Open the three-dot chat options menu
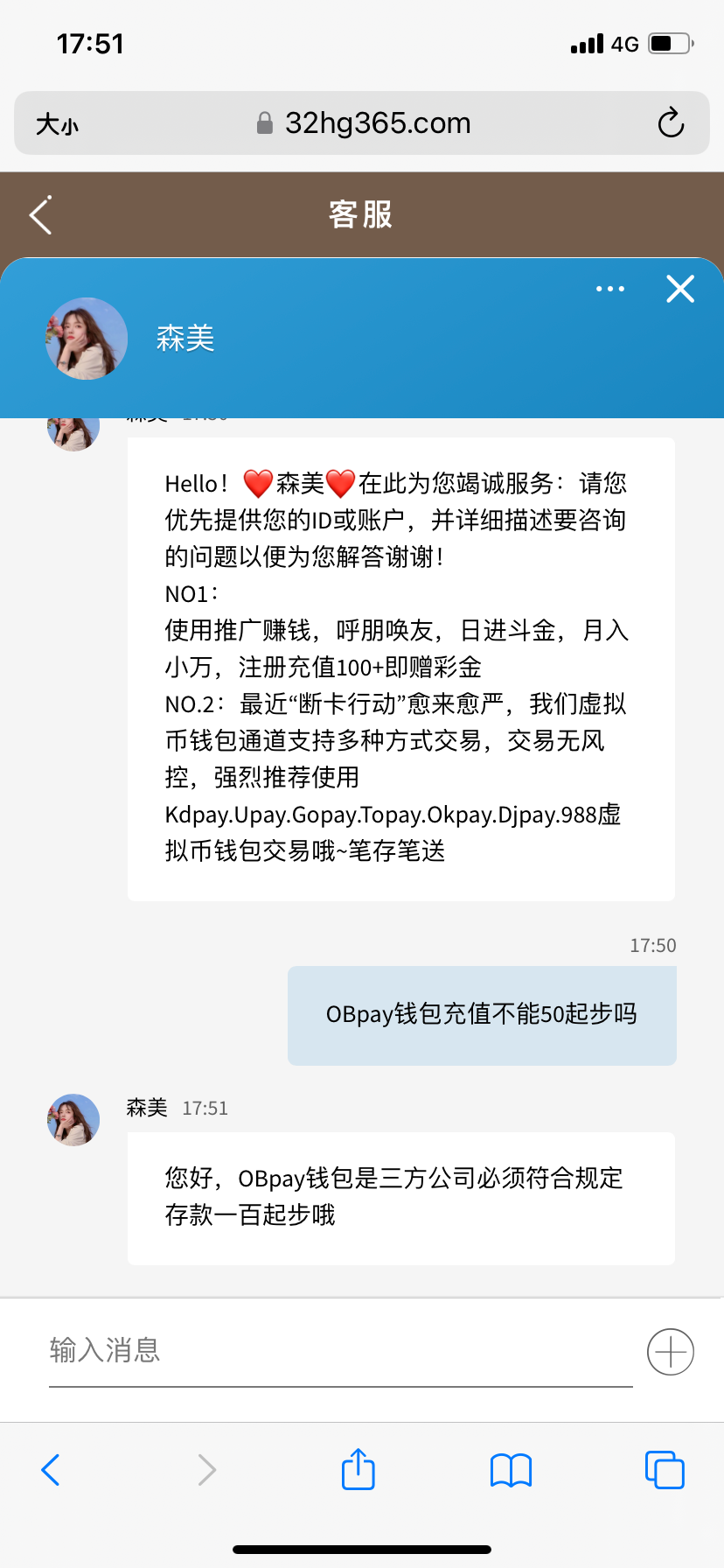Image resolution: width=724 pixels, height=1568 pixels. [x=609, y=289]
